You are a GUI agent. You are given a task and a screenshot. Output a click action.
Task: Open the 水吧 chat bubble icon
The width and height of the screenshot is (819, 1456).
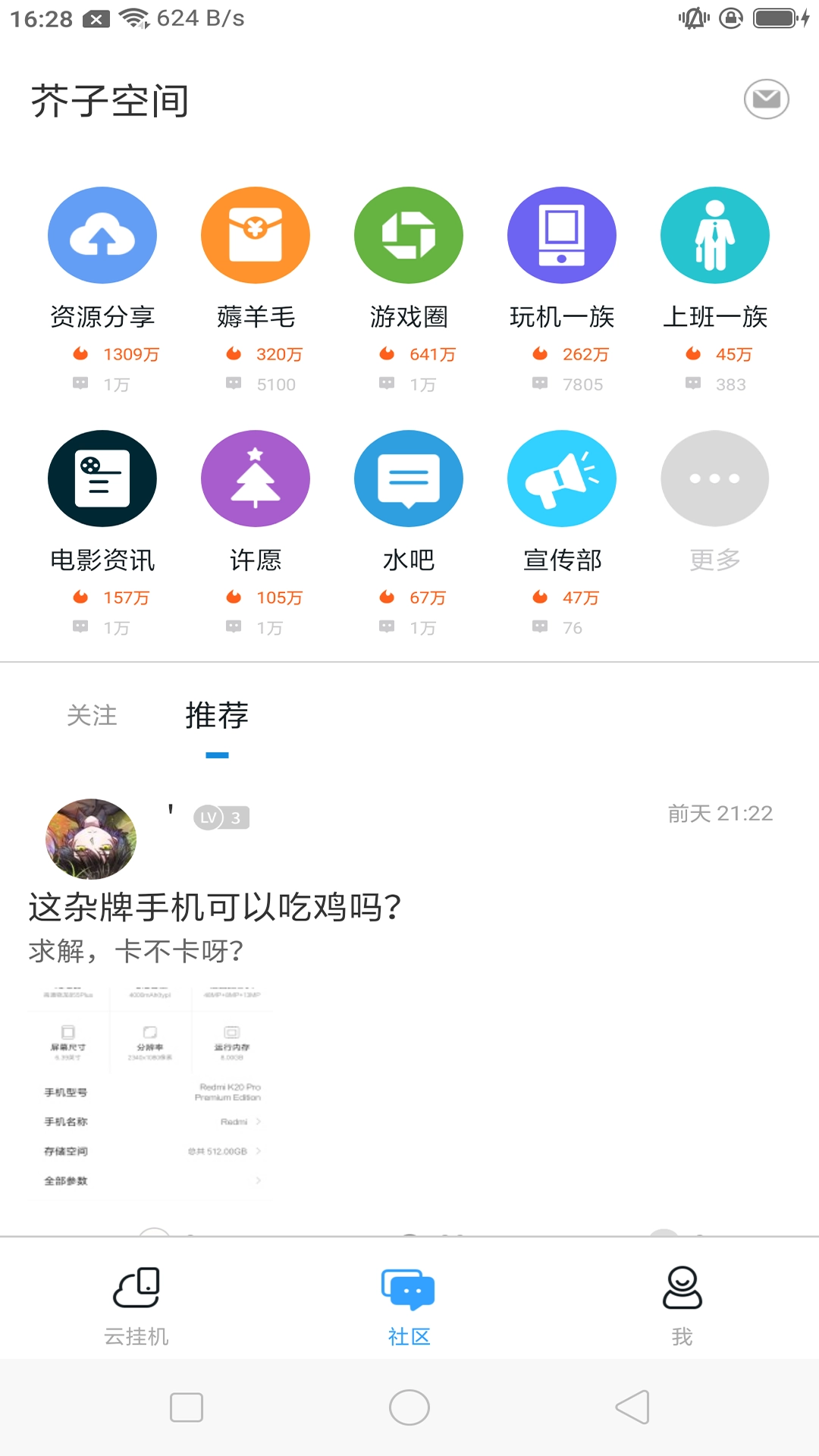coord(409,479)
